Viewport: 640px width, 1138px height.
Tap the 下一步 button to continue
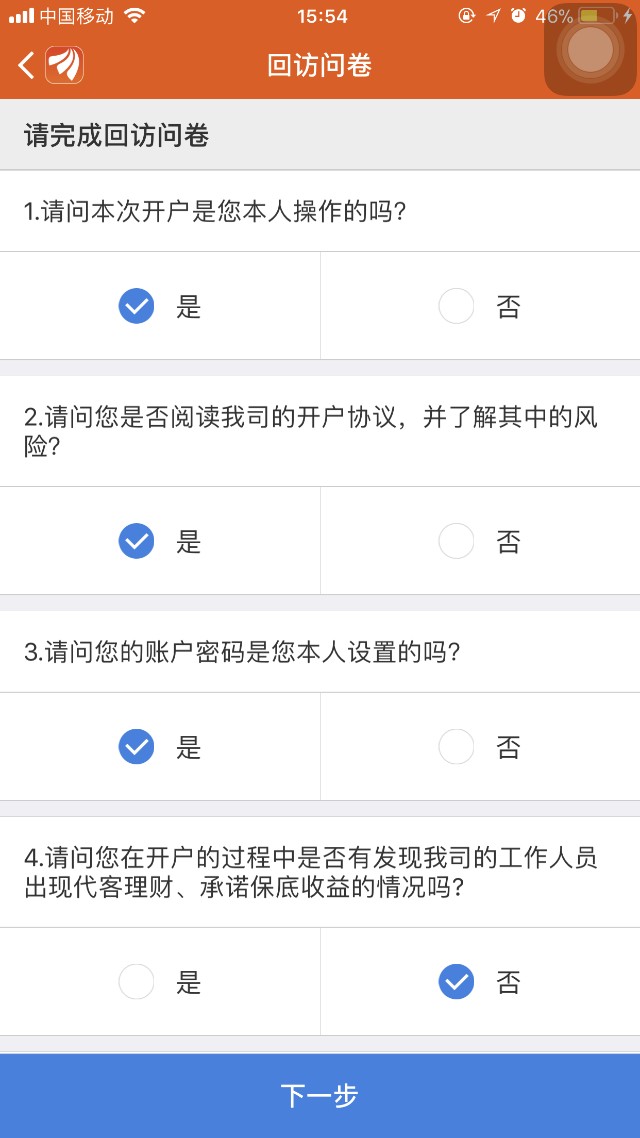[x=320, y=1096]
